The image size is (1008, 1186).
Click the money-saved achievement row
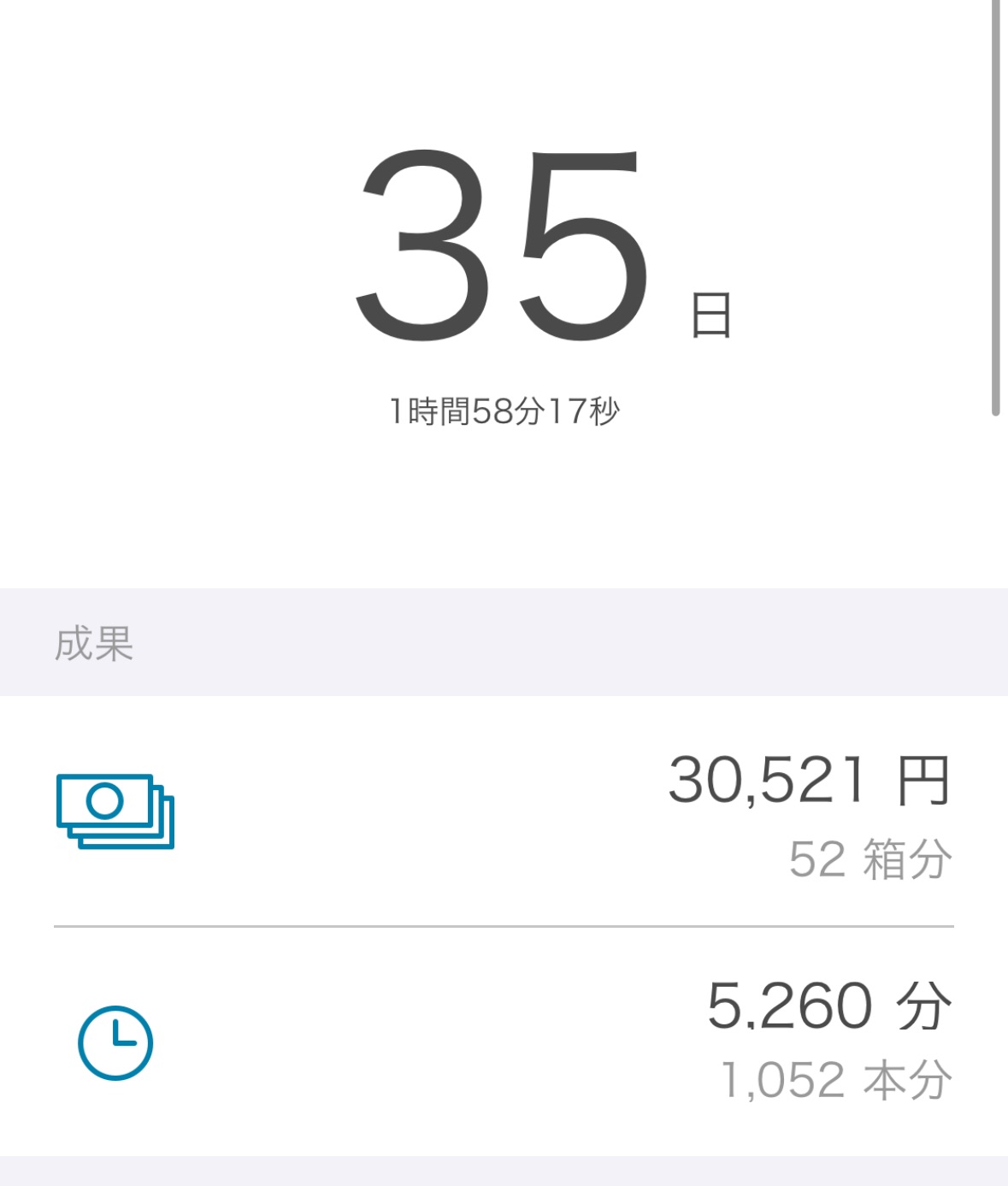pos(504,808)
